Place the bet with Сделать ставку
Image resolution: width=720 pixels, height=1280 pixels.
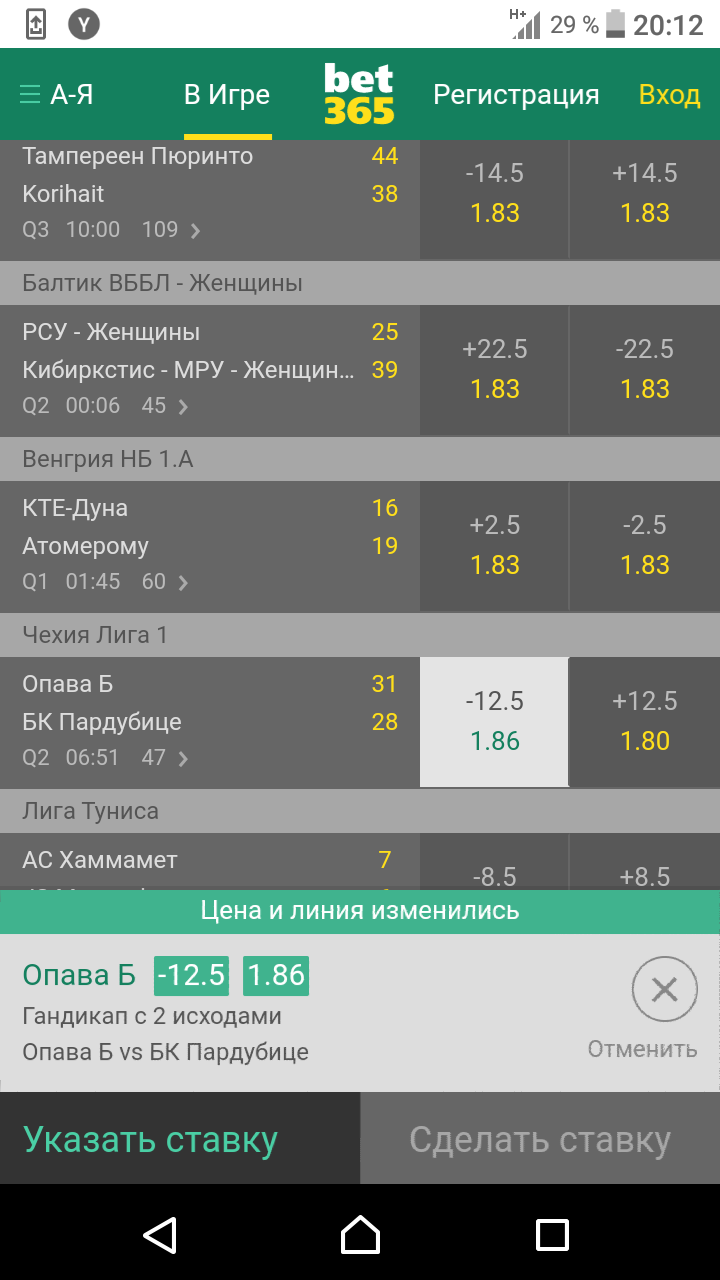click(540, 1139)
